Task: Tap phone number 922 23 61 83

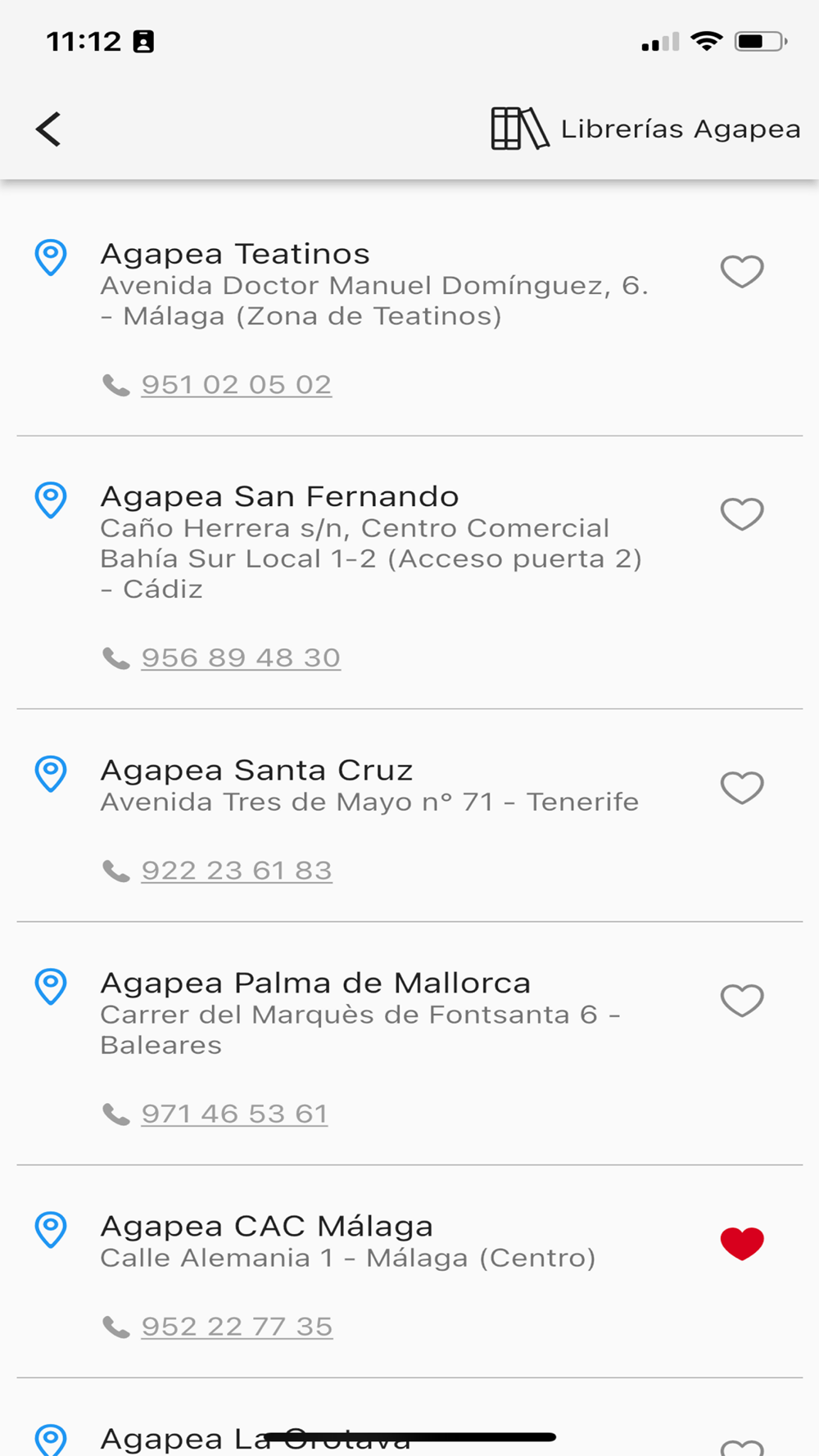Action: coord(237,870)
